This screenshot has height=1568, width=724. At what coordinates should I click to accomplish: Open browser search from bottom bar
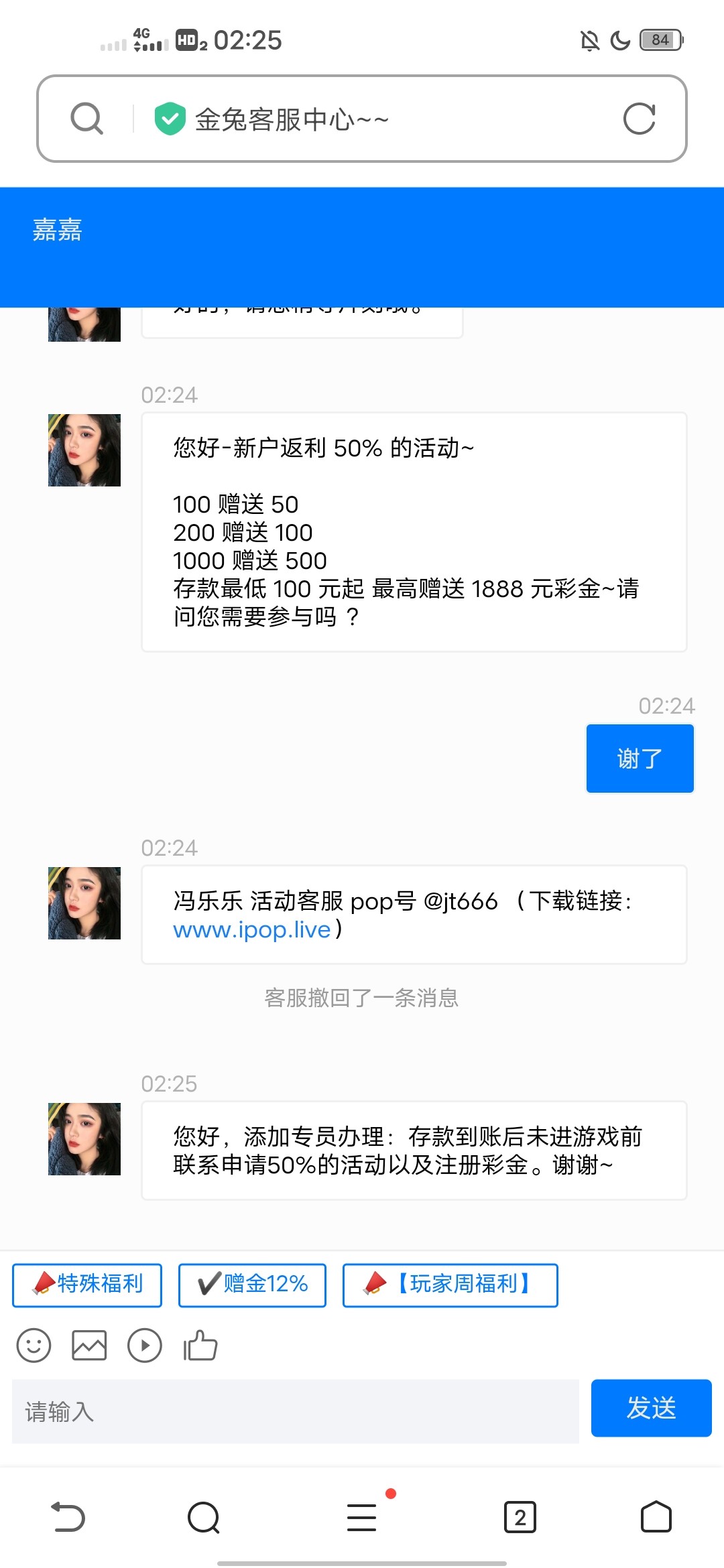204,1518
